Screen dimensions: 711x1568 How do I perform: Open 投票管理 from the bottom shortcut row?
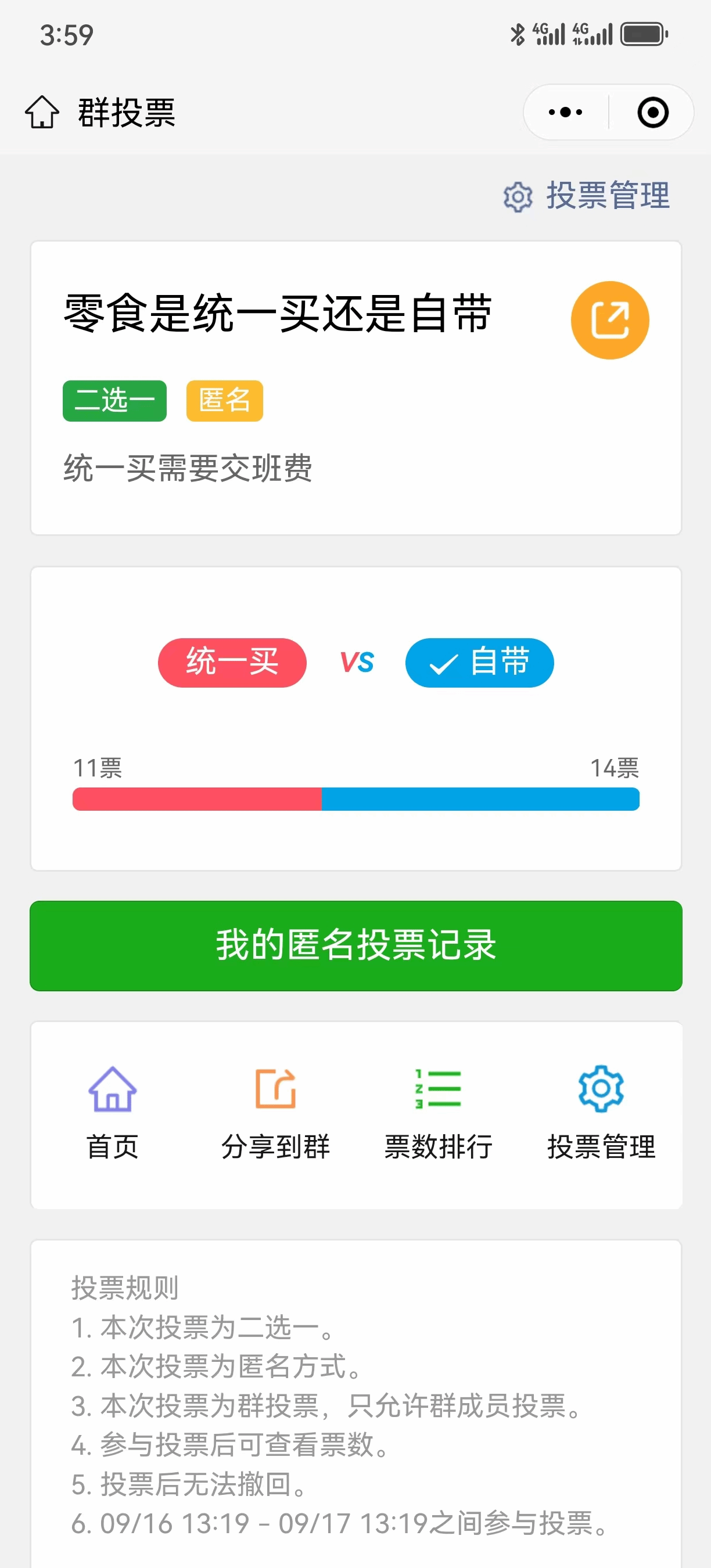tap(601, 1113)
